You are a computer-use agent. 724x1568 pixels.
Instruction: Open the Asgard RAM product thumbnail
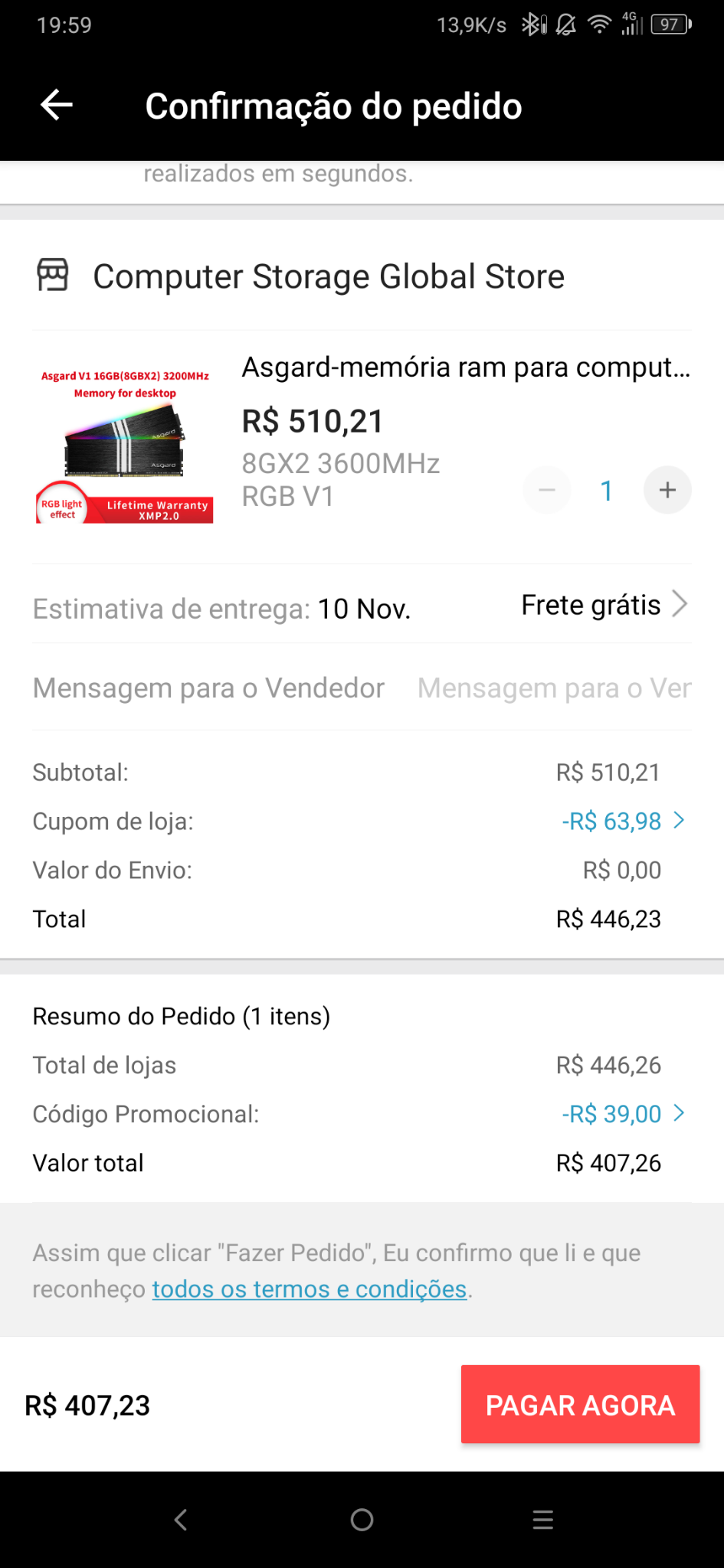click(x=125, y=446)
